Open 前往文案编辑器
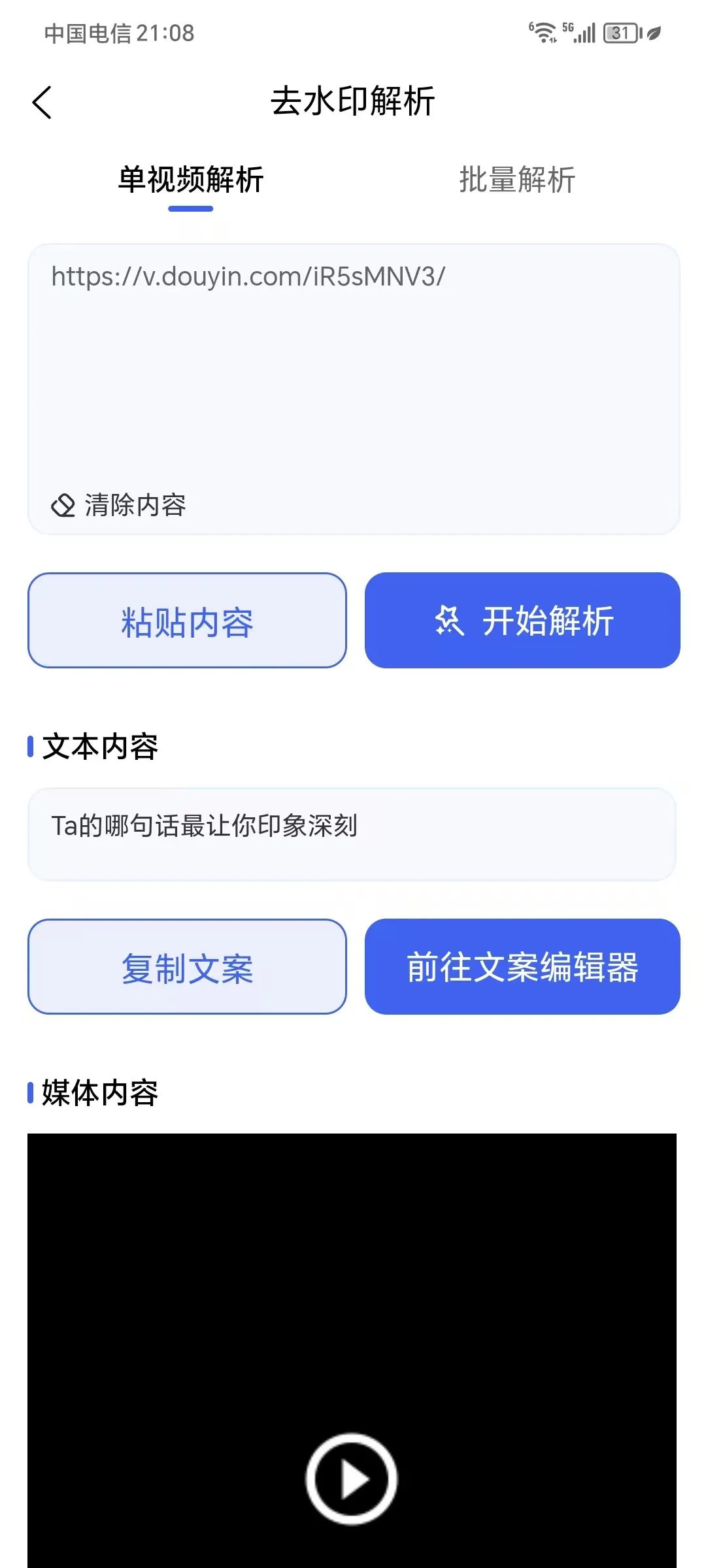706x1568 pixels. tap(522, 967)
